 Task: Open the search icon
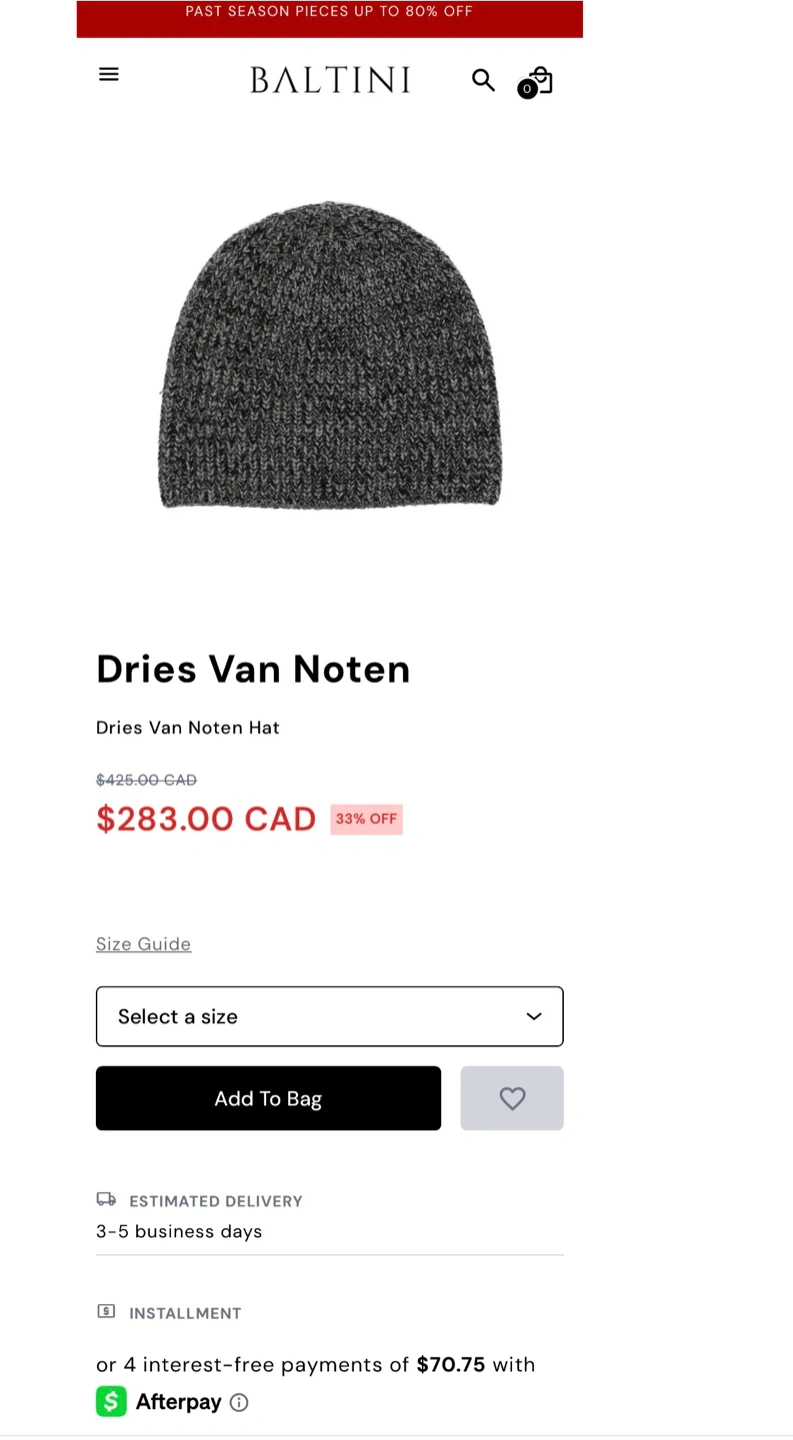coord(483,80)
